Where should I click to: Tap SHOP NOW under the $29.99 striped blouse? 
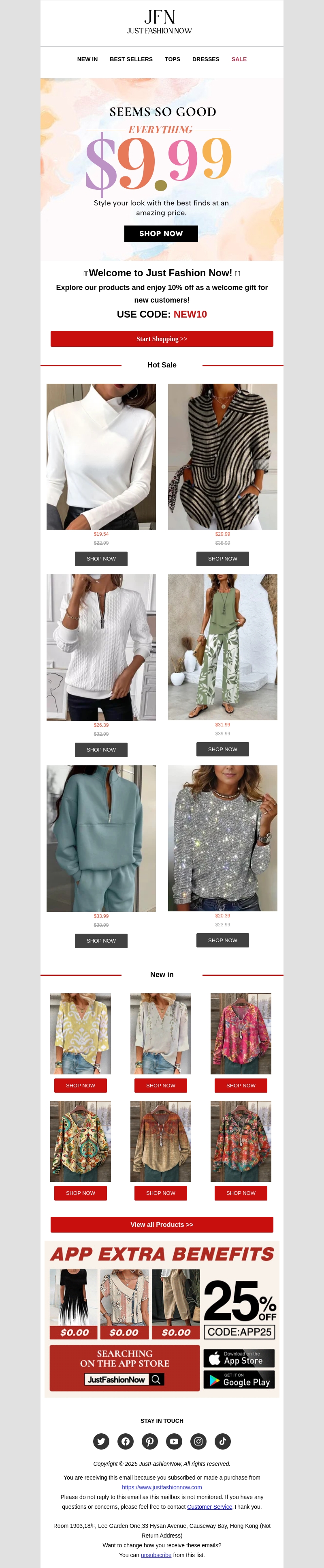(222, 559)
